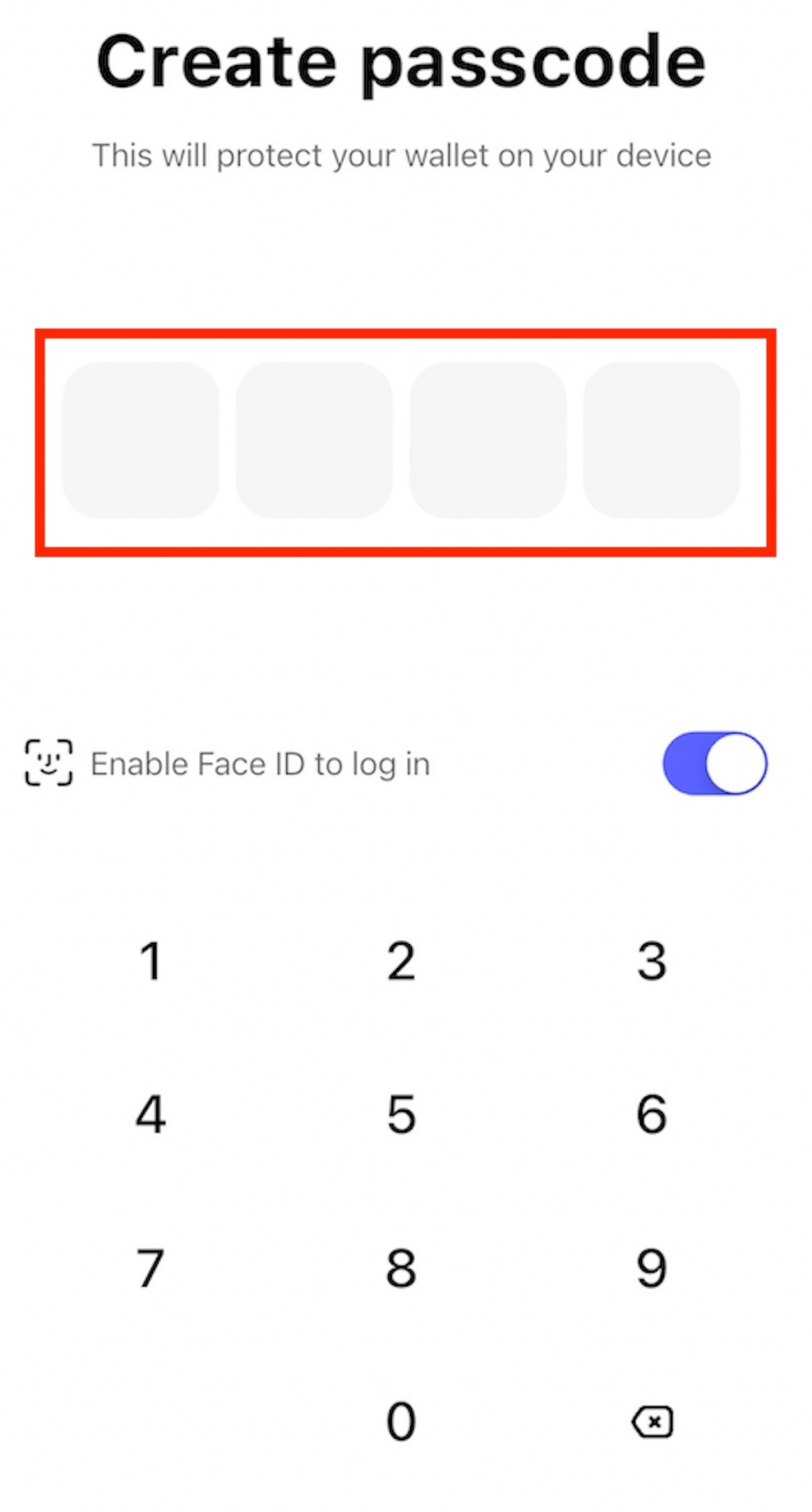The height and width of the screenshot is (1512, 812).
Task: Select the 9 key
Action: (651, 1267)
